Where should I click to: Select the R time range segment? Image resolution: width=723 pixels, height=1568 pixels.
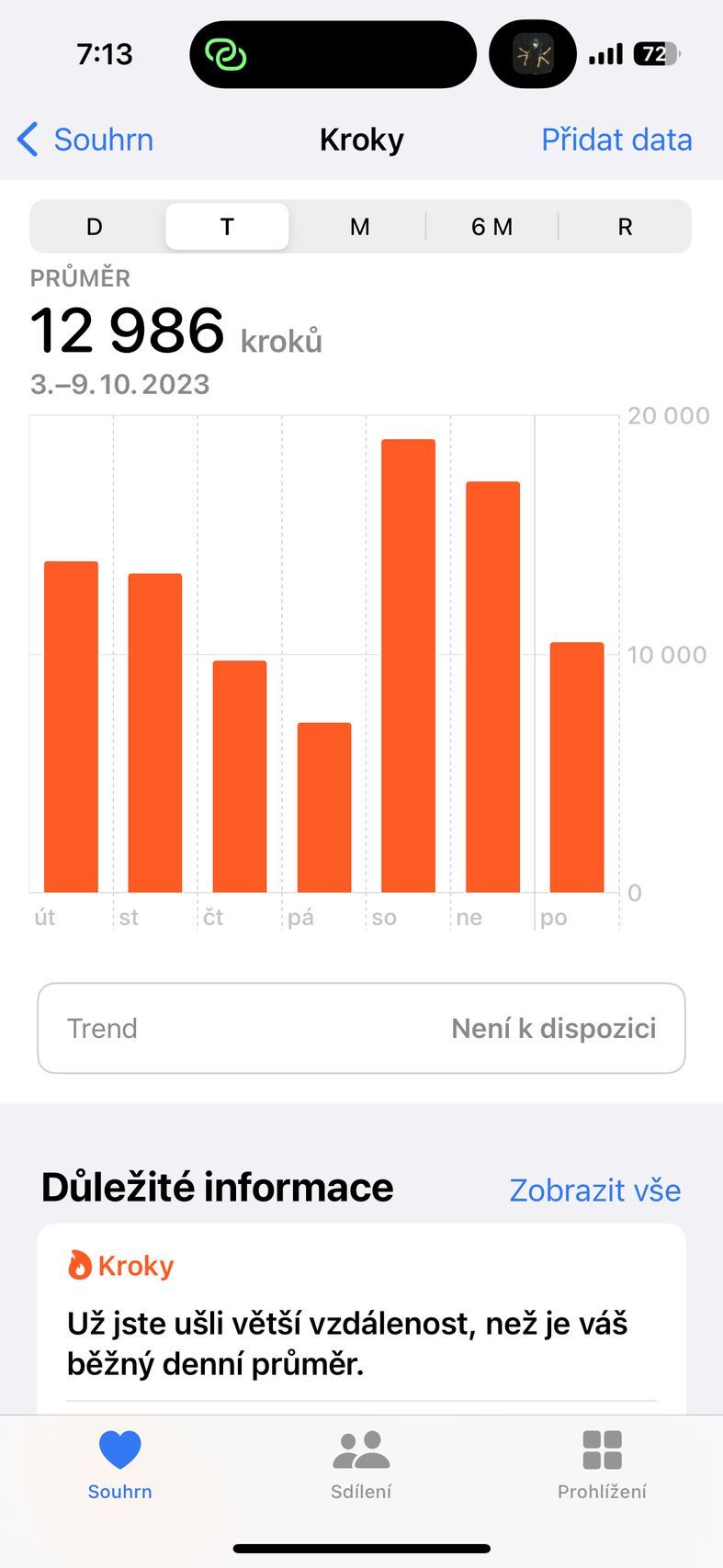pyautogui.click(x=625, y=226)
